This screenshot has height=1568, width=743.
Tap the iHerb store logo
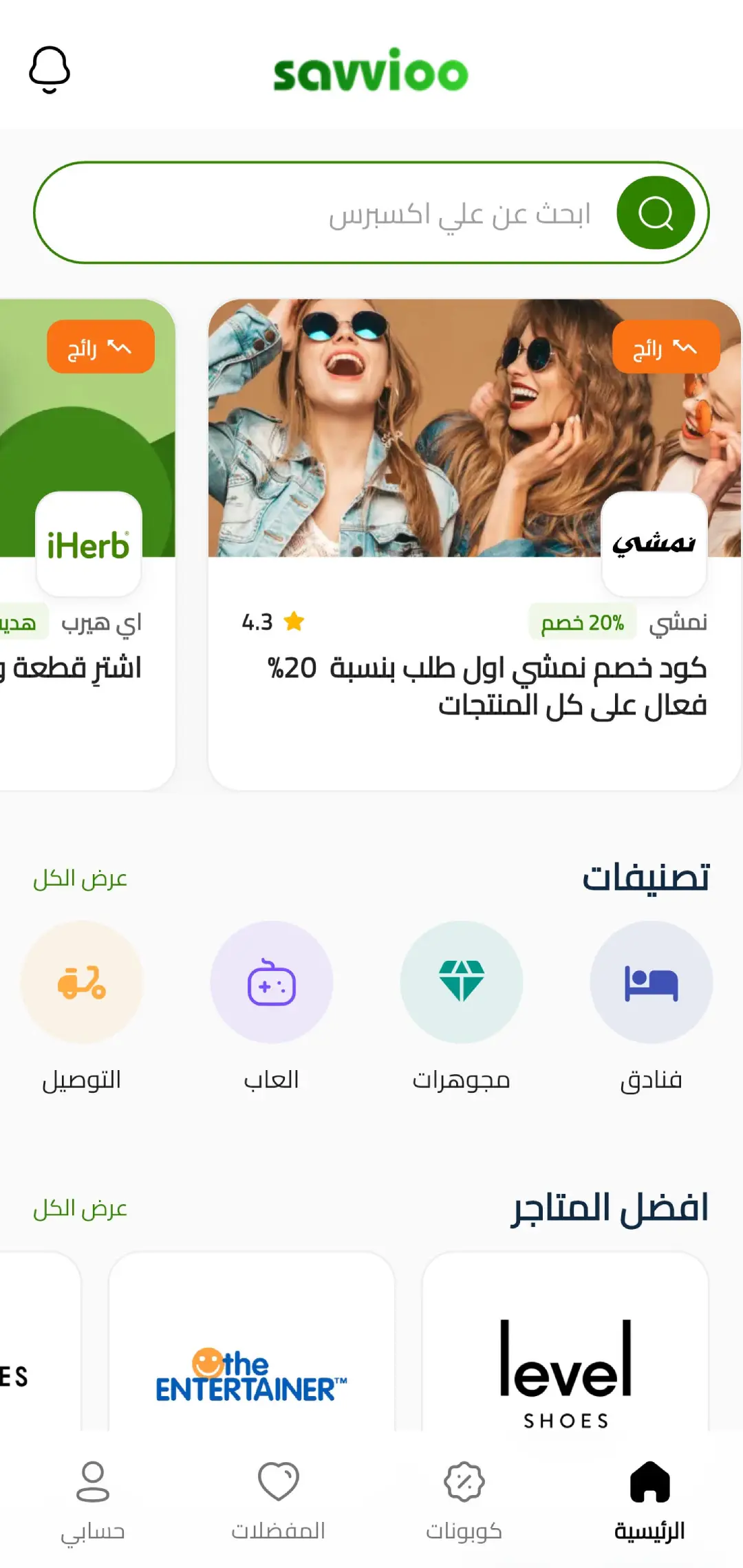tap(89, 545)
